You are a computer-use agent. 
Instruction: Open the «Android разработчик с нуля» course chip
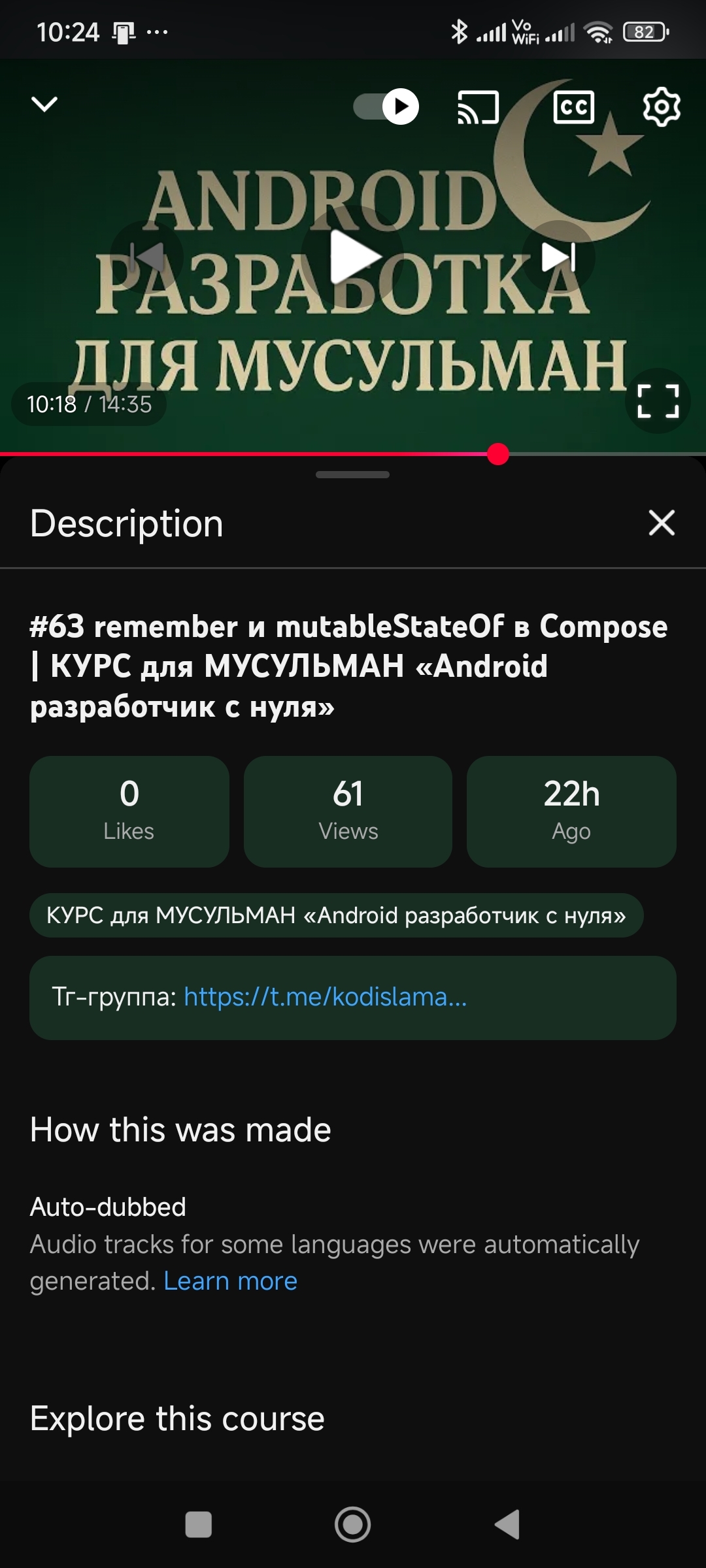coord(336,915)
